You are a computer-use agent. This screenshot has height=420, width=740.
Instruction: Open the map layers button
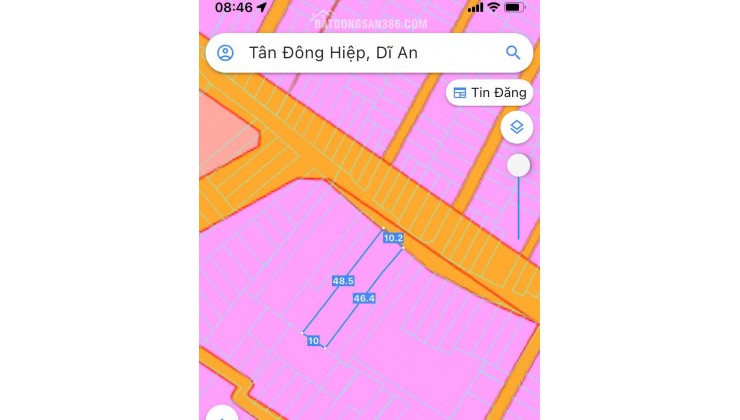coord(517,127)
